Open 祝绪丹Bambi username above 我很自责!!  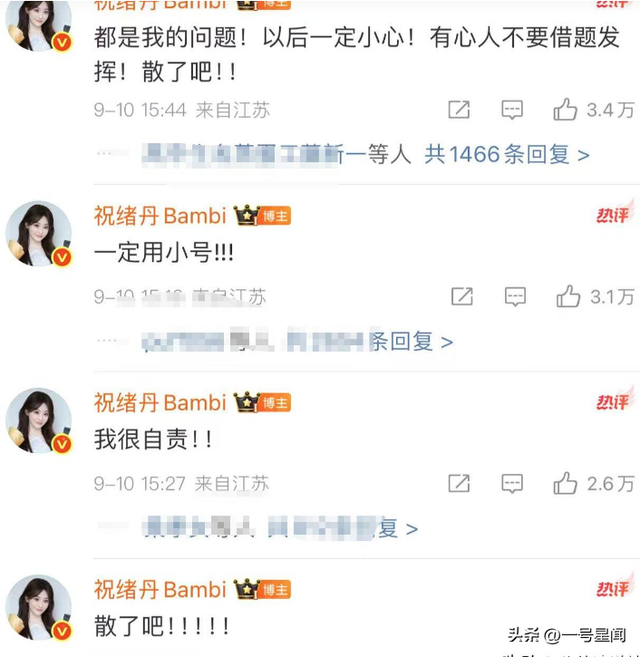160,402
